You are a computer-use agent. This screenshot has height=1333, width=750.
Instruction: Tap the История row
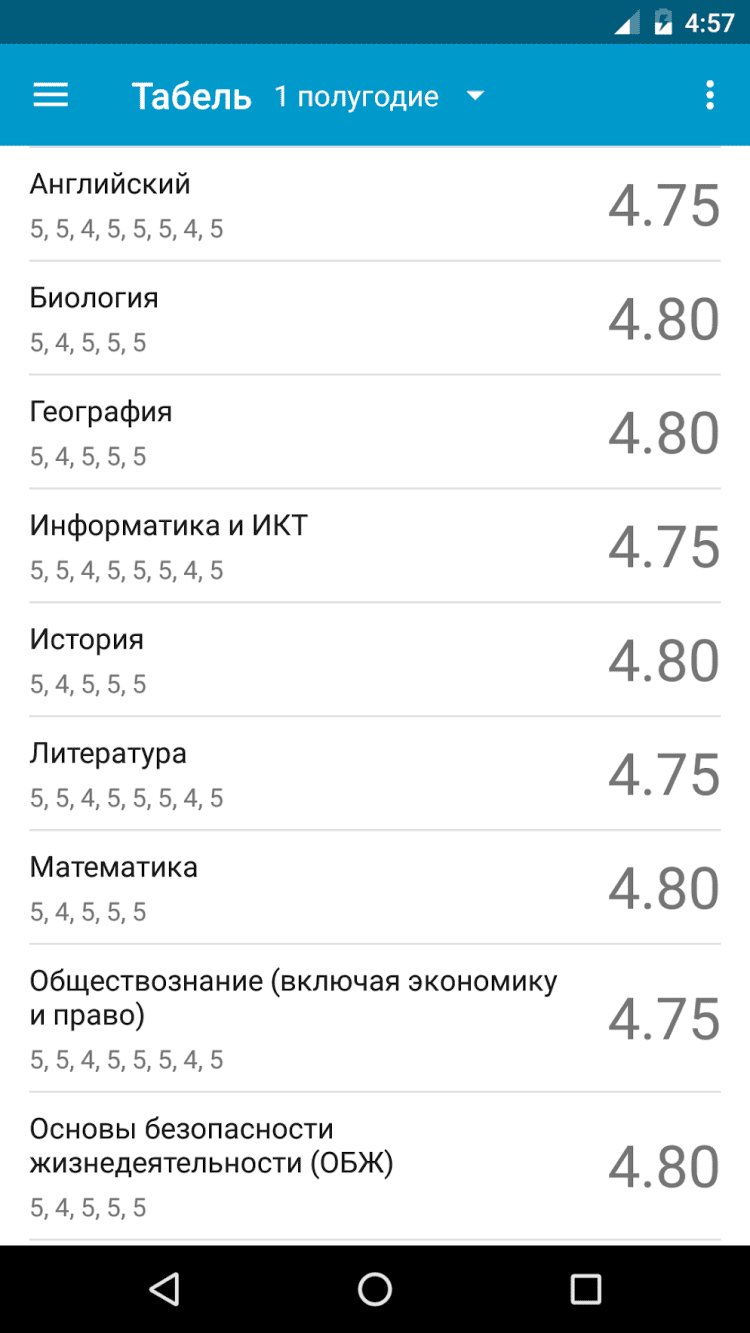374,661
